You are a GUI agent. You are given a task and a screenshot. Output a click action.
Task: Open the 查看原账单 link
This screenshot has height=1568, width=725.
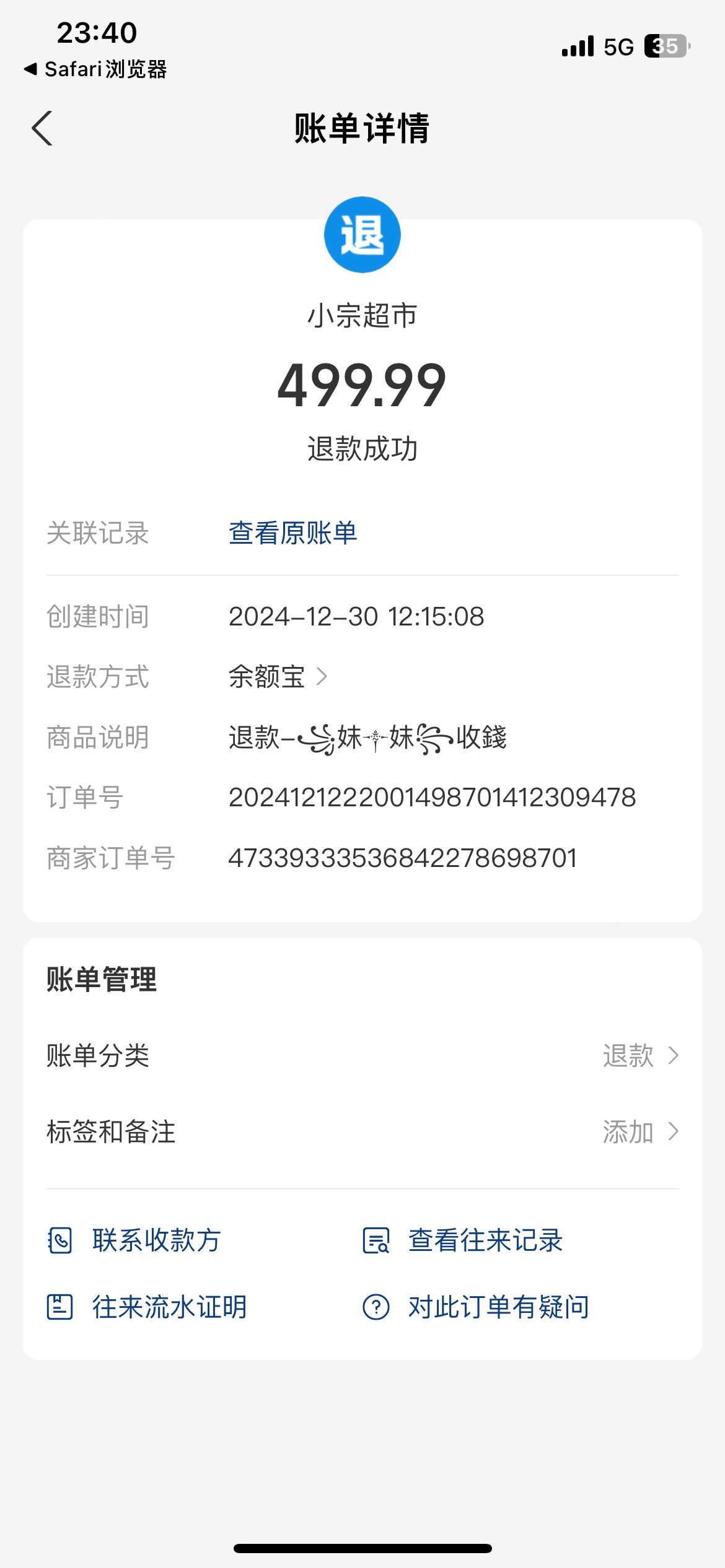click(293, 533)
